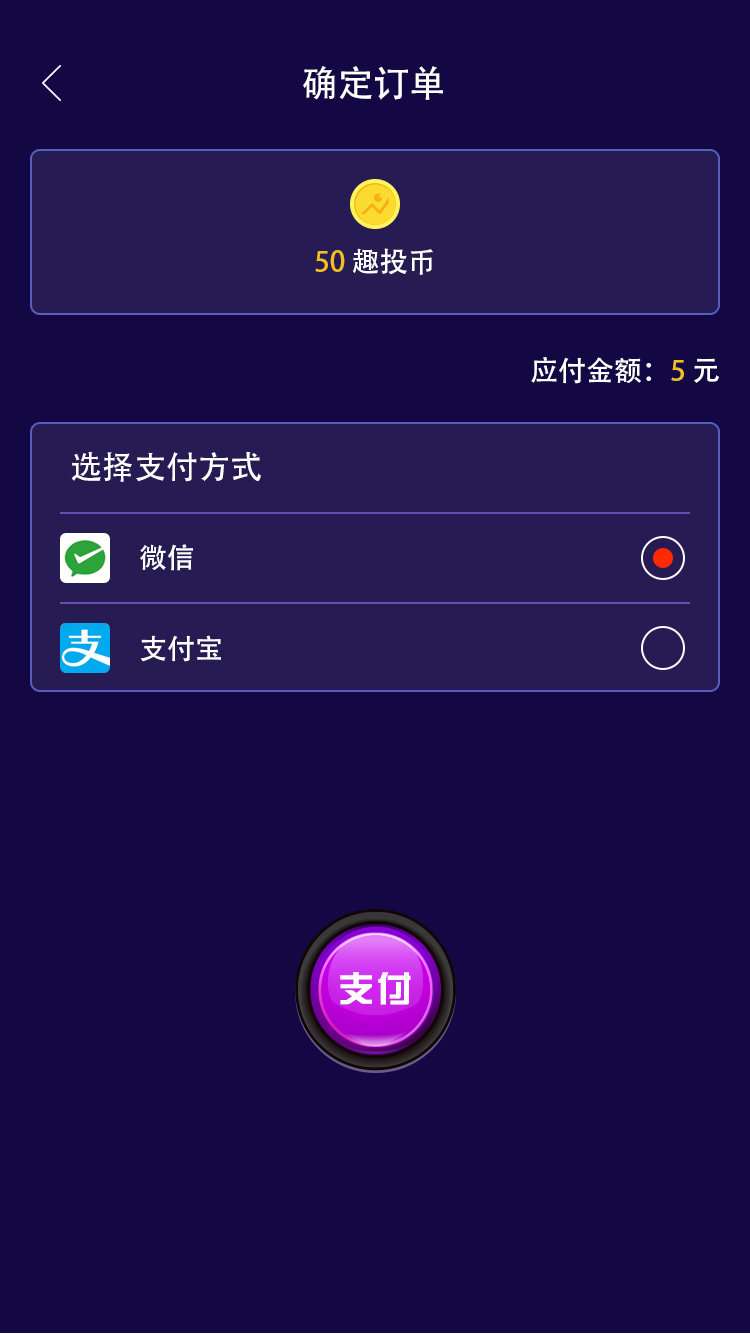Click the 支付宝 text label

pyautogui.click(x=180, y=648)
